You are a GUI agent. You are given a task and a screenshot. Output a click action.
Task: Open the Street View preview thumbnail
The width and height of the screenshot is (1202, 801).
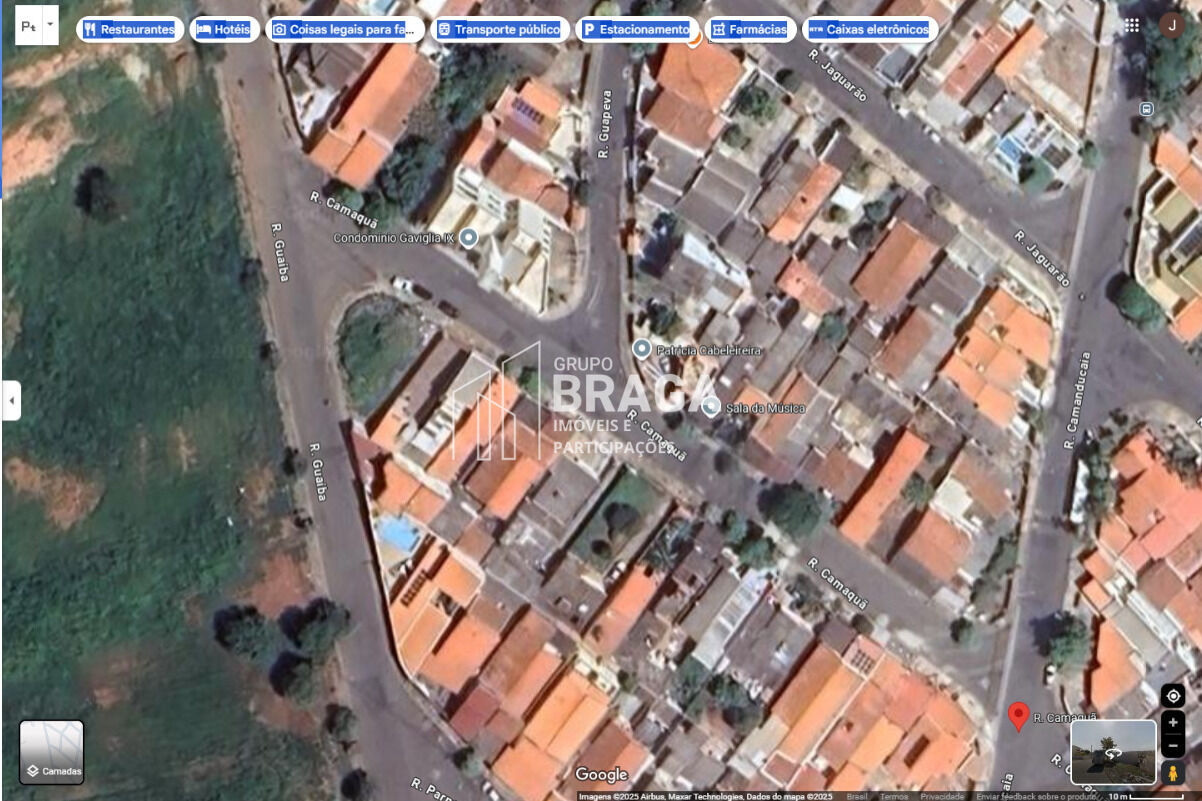(1113, 752)
